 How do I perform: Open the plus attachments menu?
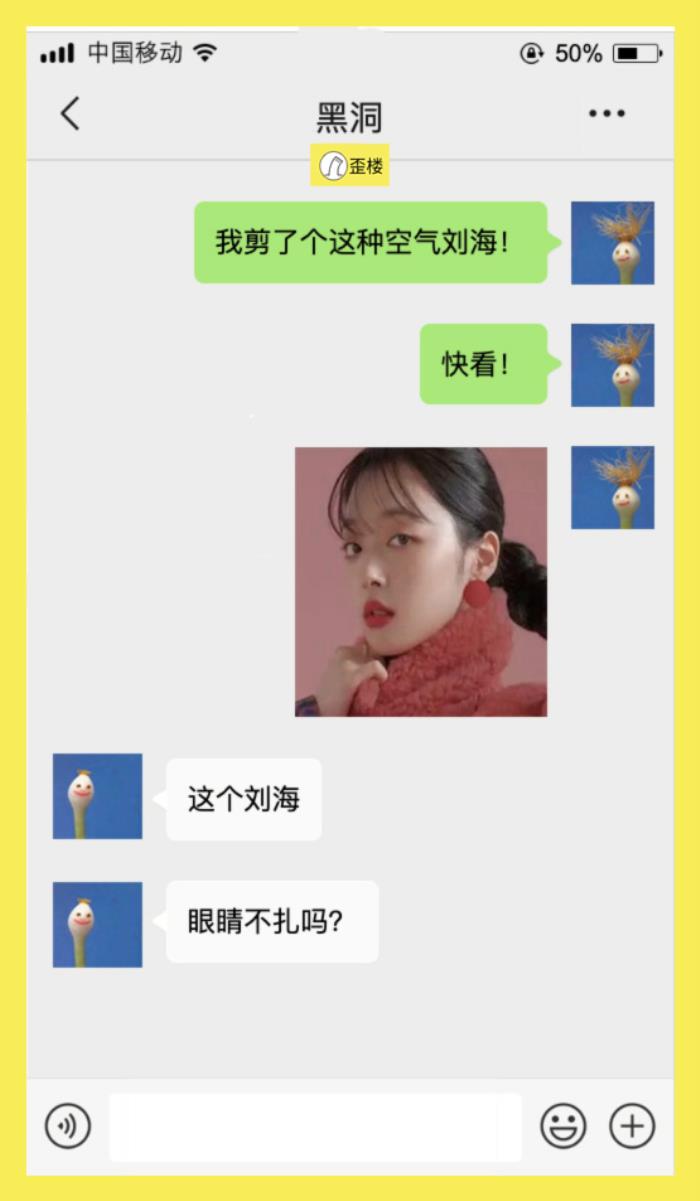coord(632,1127)
